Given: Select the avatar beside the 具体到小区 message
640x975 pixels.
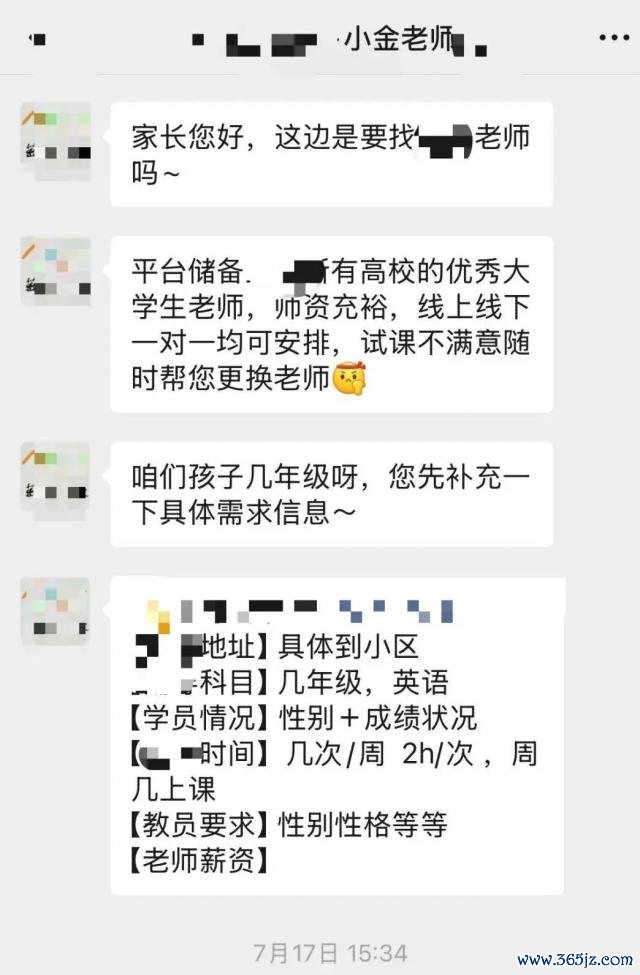Looking at the screenshot, I should point(55,612).
